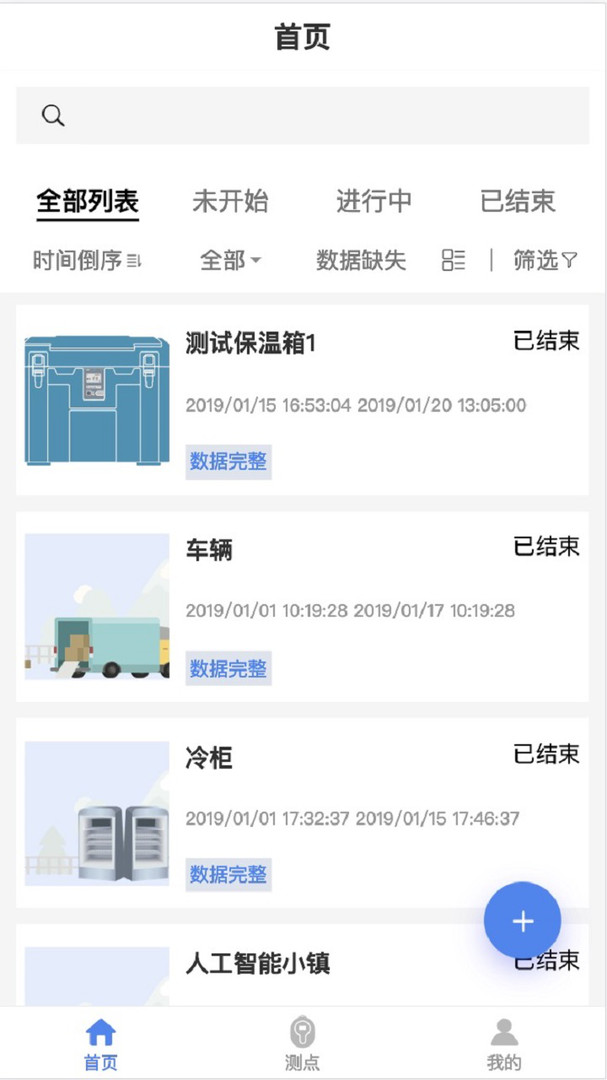This screenshot has height=1080, width=607.
Task: View the 冷柜 card details
Action: [302, 812]
